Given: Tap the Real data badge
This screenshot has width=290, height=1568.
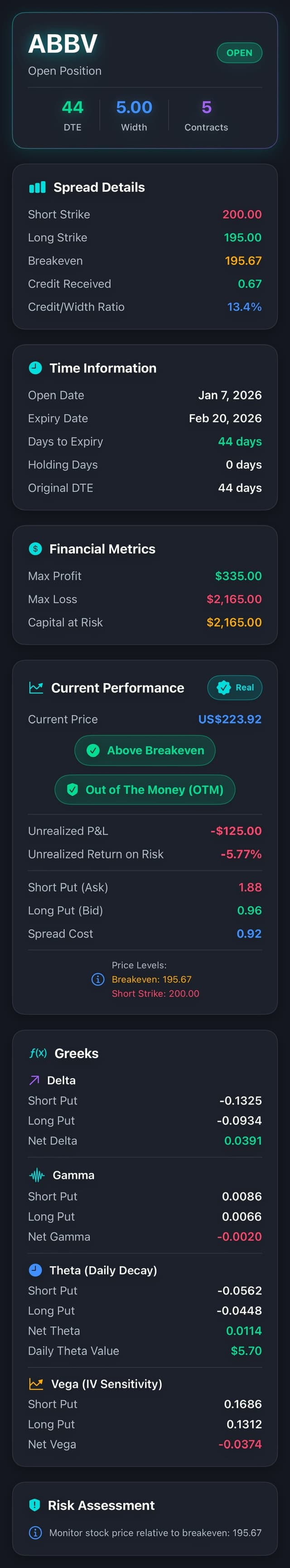Looking at the screenshot, I should click(x=235, y=687).
